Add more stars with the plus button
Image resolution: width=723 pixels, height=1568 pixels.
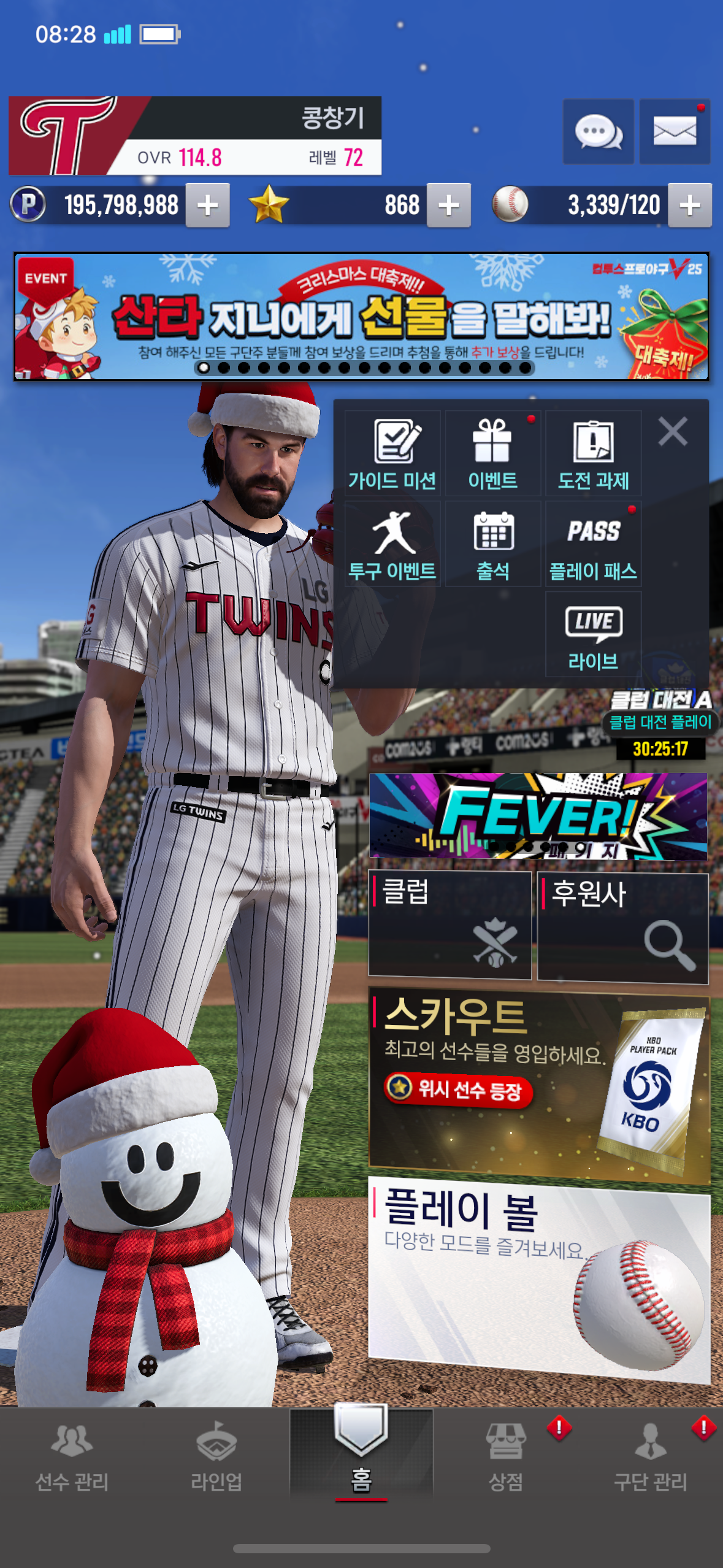(x=448, y=206)
